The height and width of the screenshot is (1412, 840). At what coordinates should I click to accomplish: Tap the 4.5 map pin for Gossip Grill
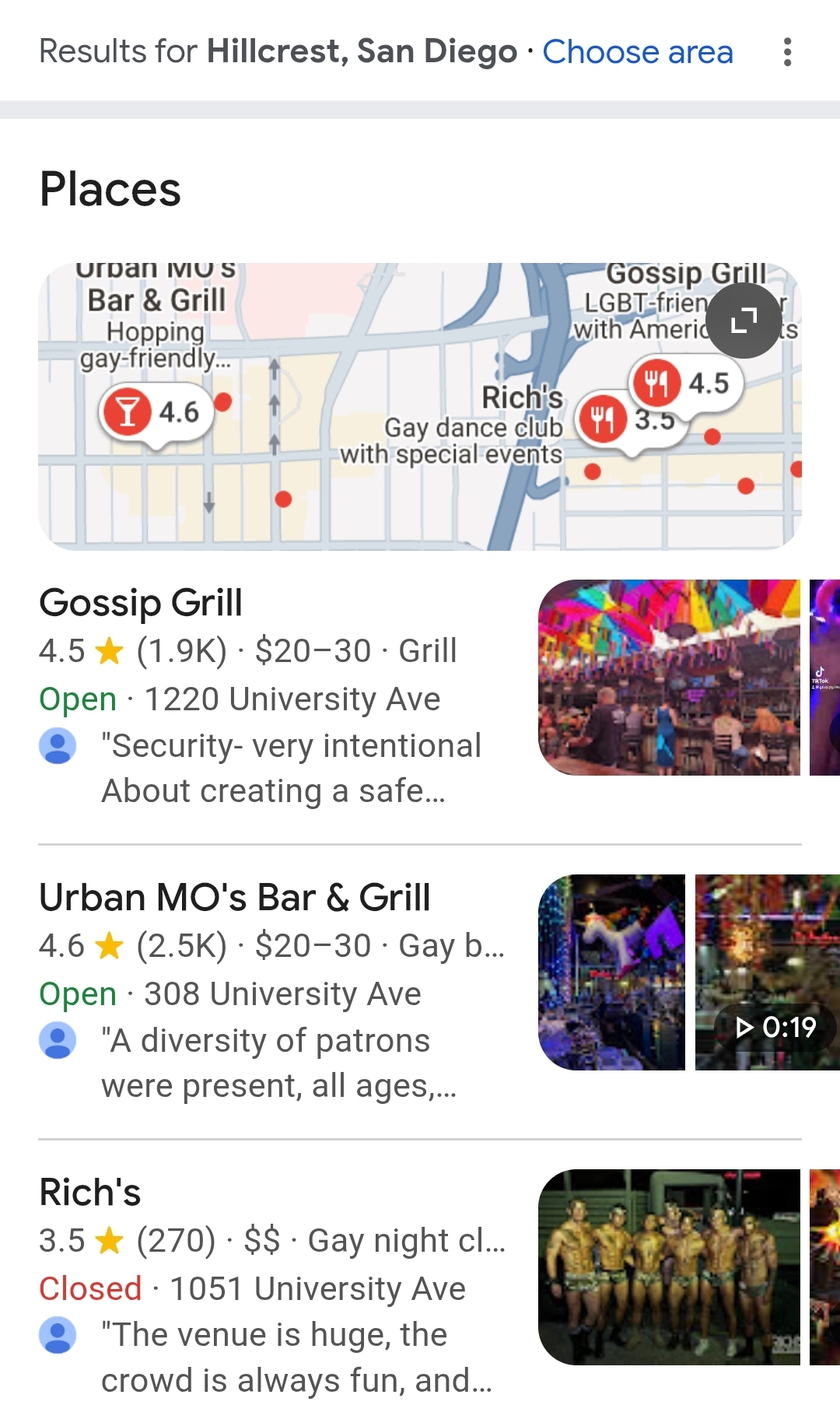coord(685,383)
